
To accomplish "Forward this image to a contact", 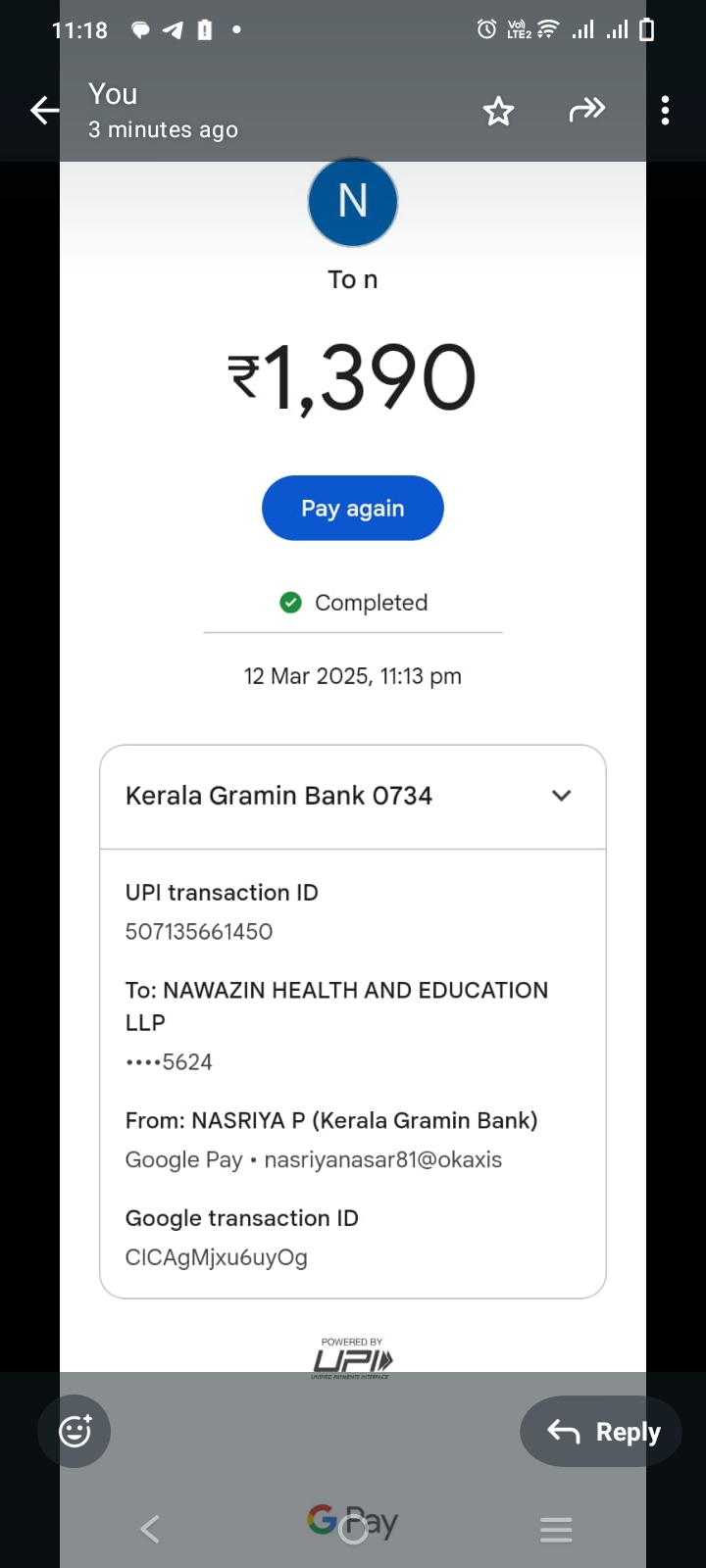I will (586, 110).
